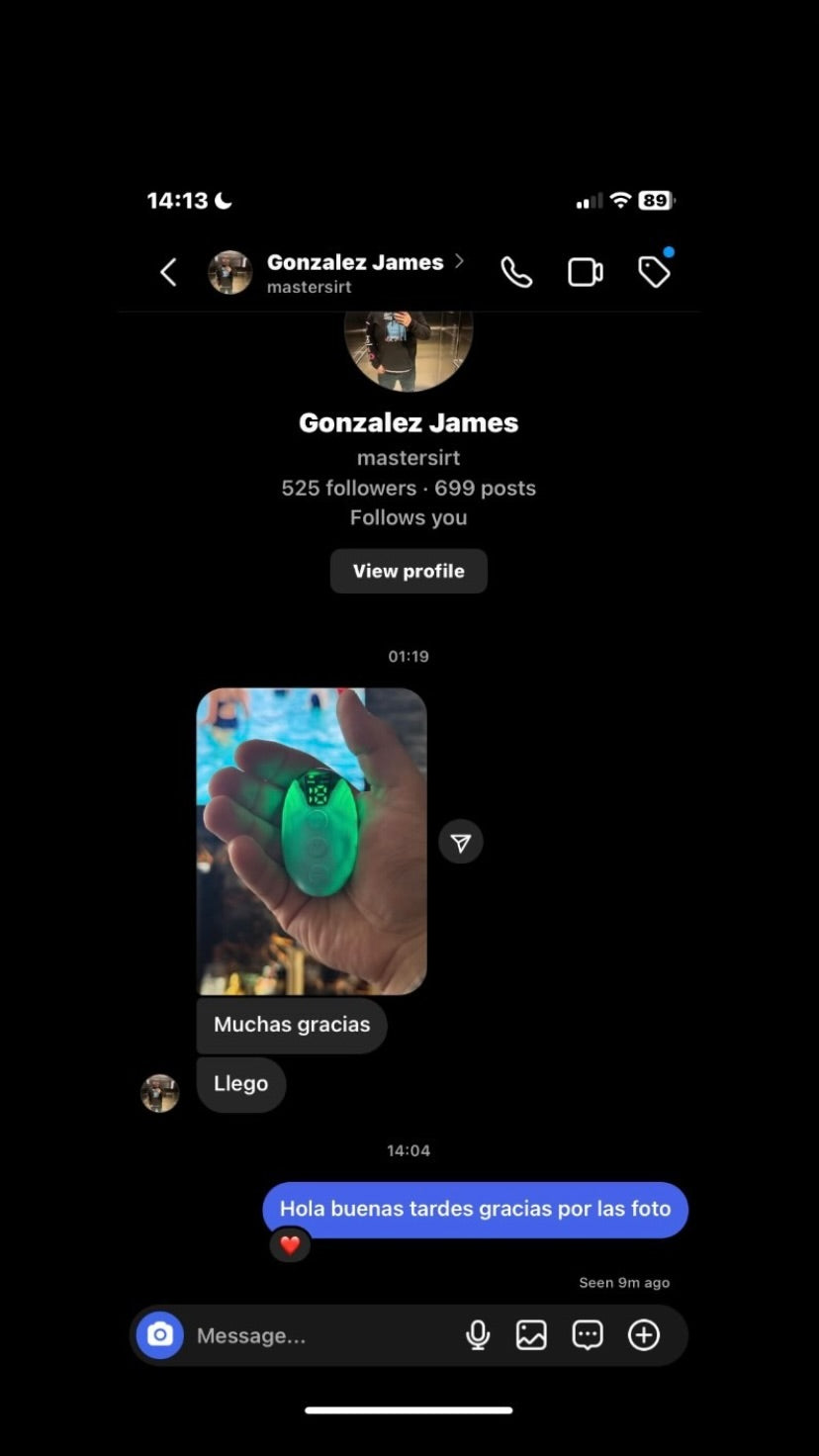Focus the Message text field
819x1456 pixels.
pyautogui.click(x=317, y=1335)
